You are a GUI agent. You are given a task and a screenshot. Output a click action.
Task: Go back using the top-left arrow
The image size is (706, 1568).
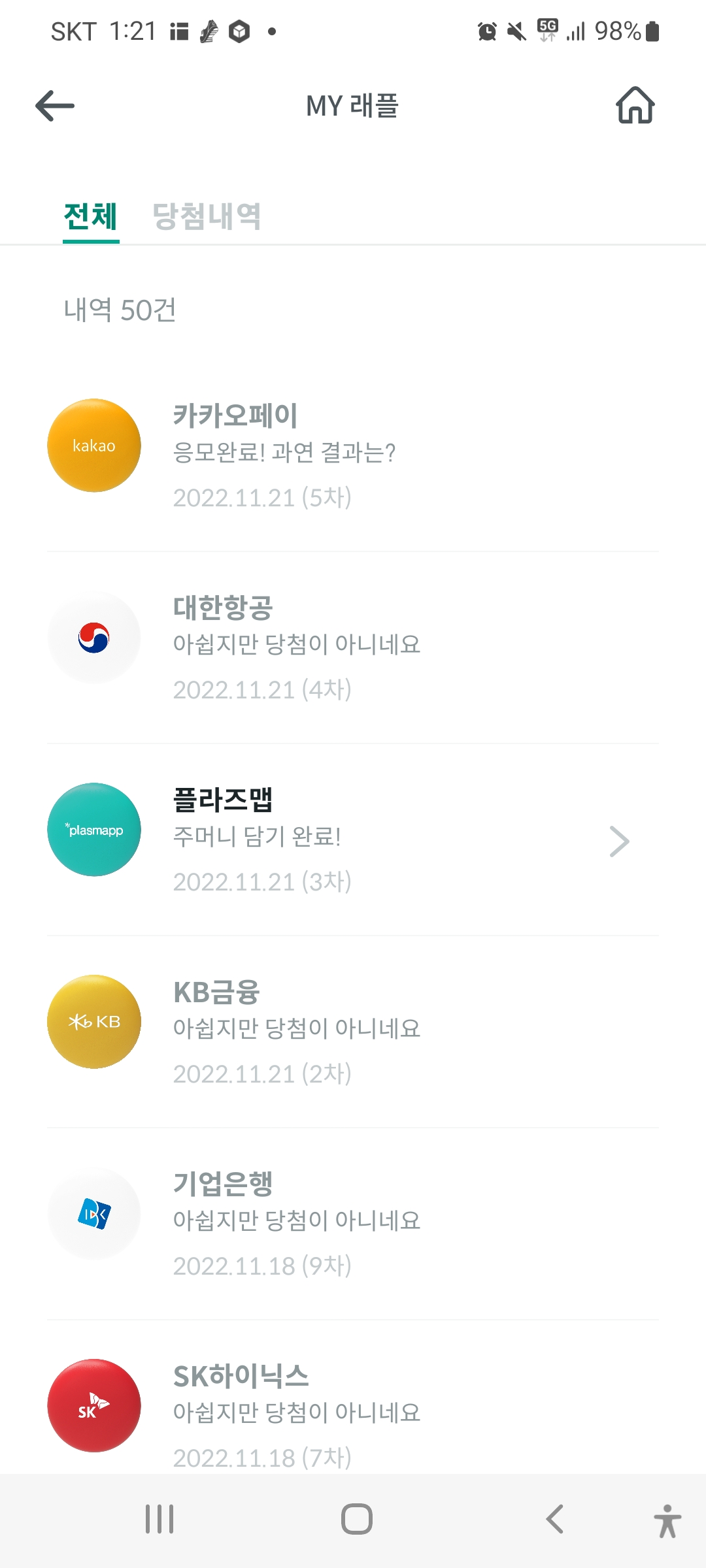pos(55,106)
